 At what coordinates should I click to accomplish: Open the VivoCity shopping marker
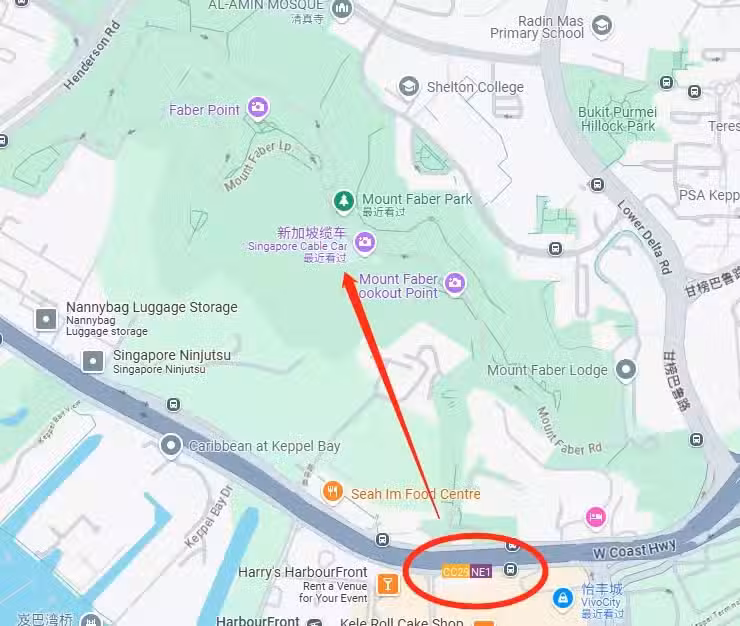pos(563,598)
